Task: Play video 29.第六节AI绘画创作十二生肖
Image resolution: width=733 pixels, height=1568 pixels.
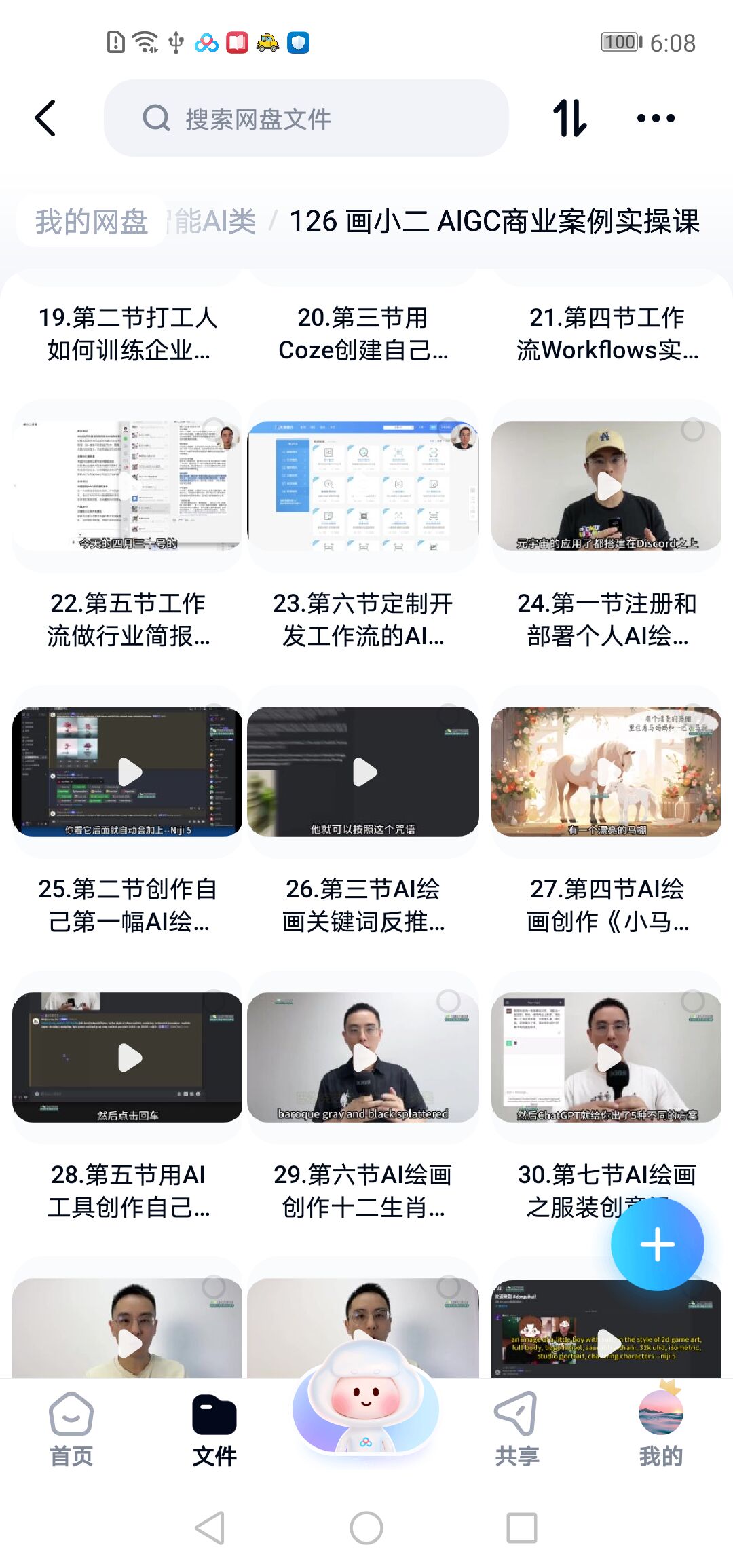Action: click(363, 1058)
